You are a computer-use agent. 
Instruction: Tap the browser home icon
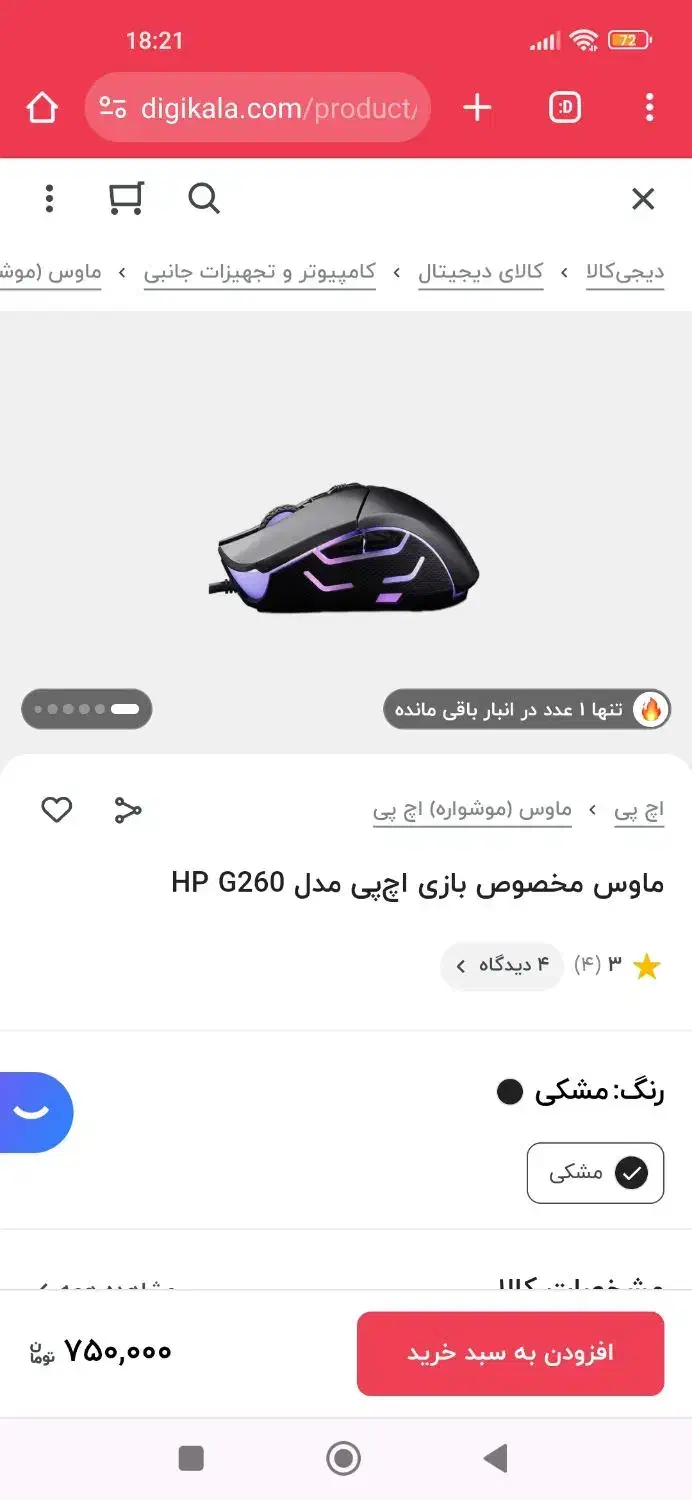pyautogui.click(x=42, y=107)
